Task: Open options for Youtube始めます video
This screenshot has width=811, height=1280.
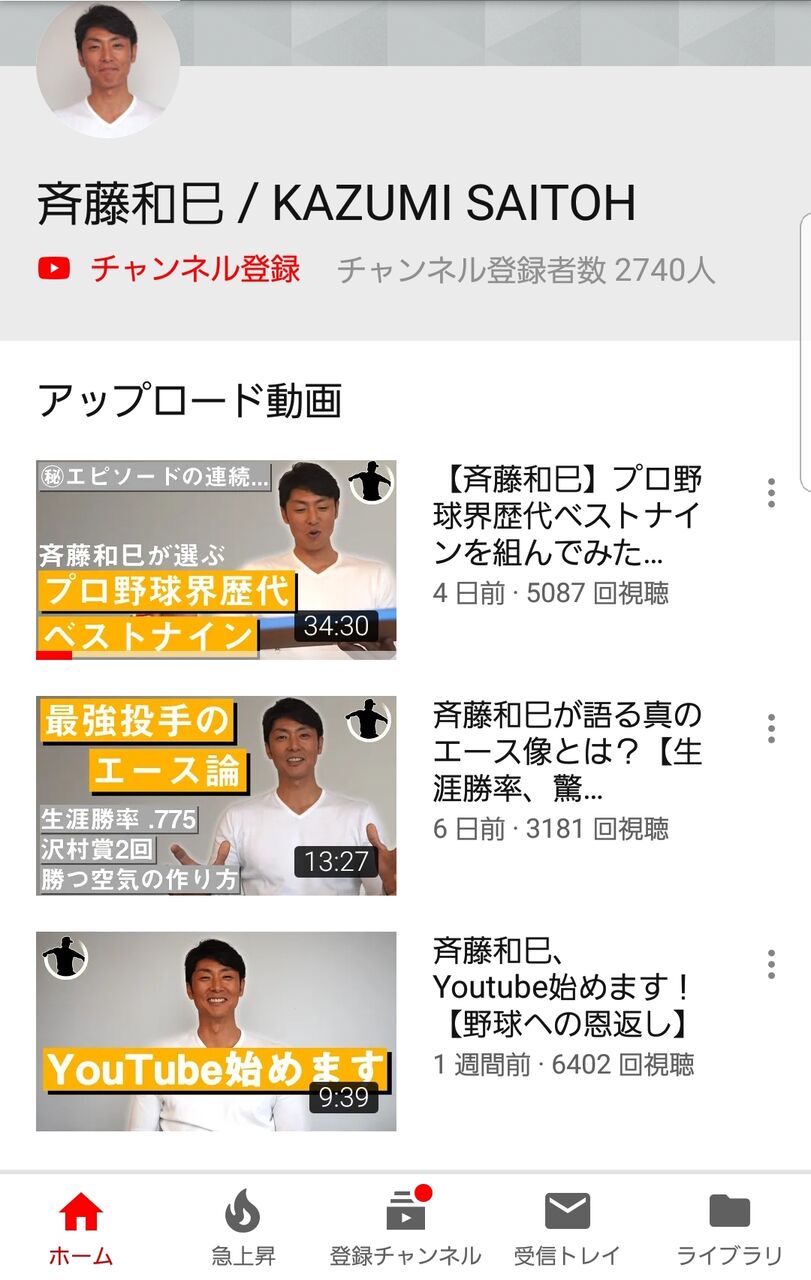Action: pyautogui.click(x=771, y=965)
